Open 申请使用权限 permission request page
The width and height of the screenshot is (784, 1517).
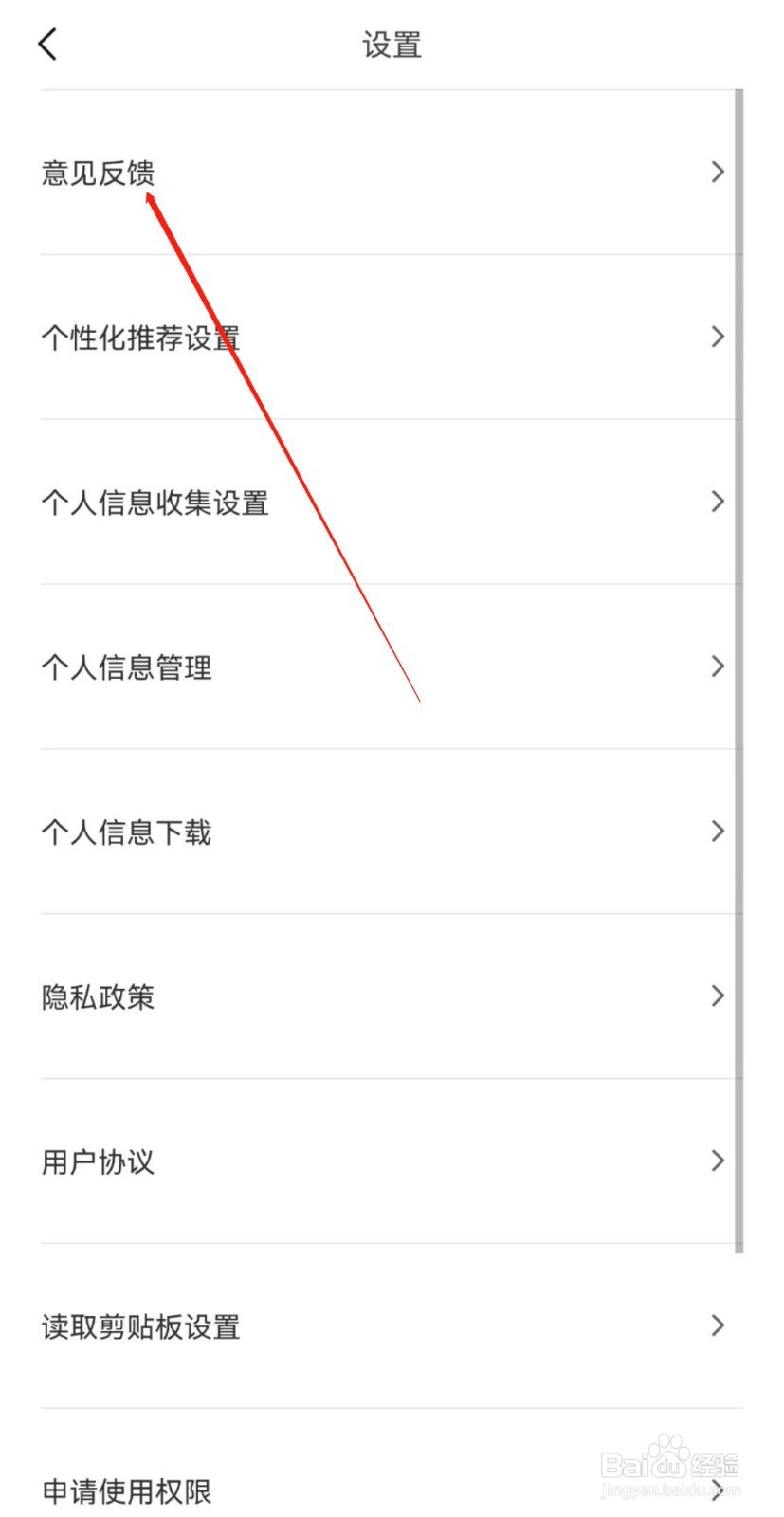pyautogui.click(x=128, y=1490)
